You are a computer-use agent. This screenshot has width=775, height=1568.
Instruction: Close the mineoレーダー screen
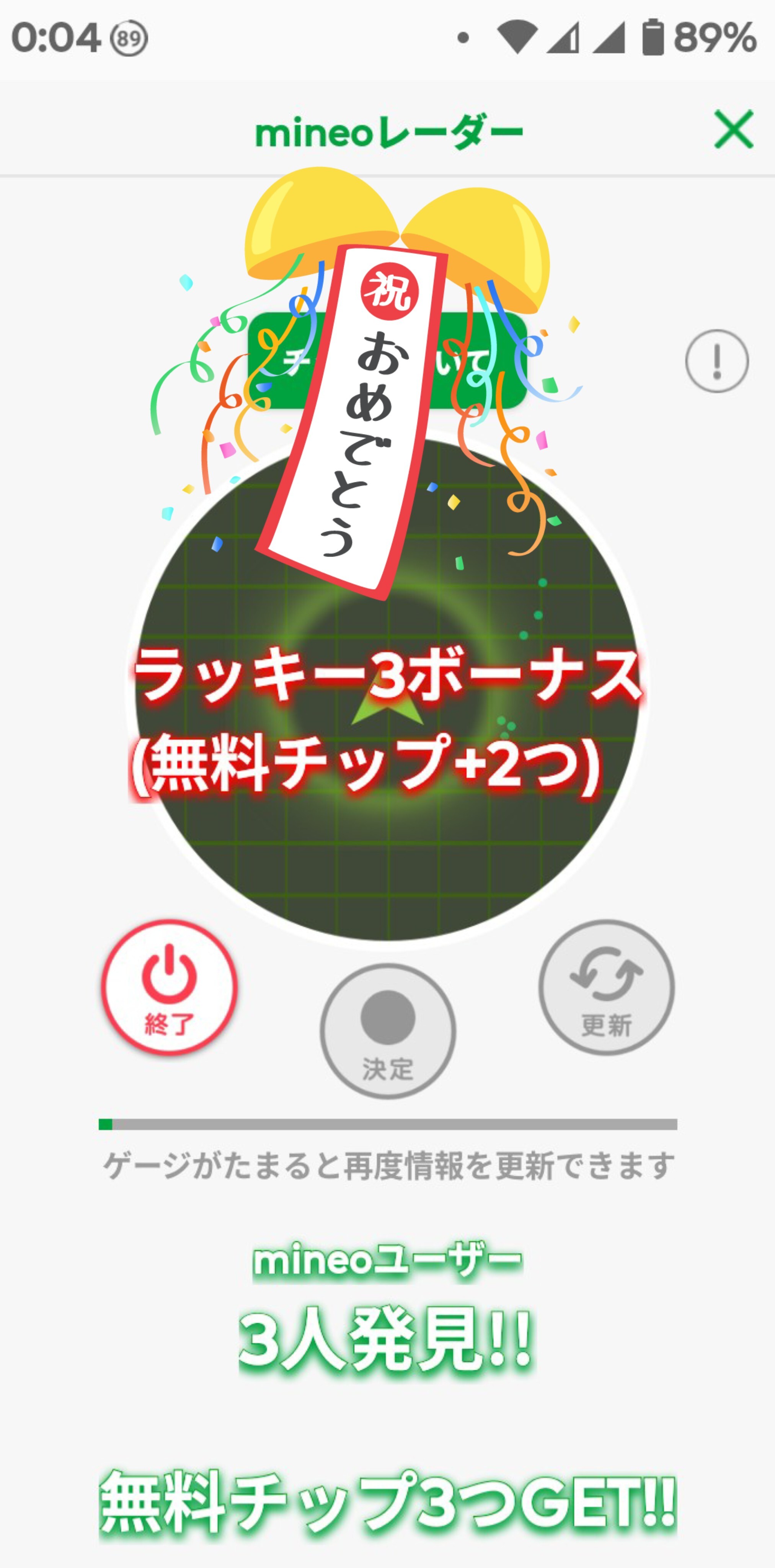pyautogui.click(x=734, y=129)
